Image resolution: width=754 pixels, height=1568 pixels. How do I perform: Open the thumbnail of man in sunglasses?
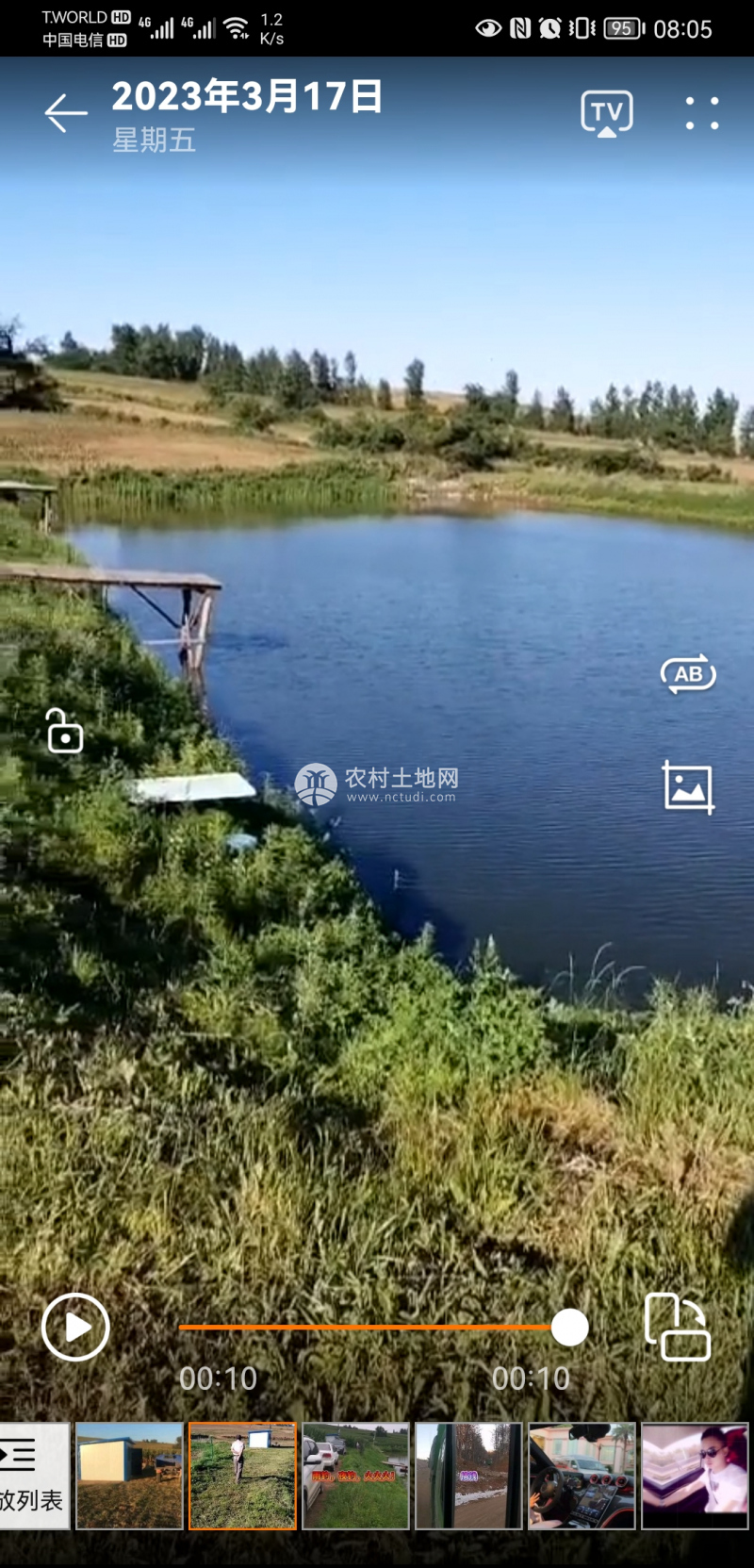point(695,1476)
